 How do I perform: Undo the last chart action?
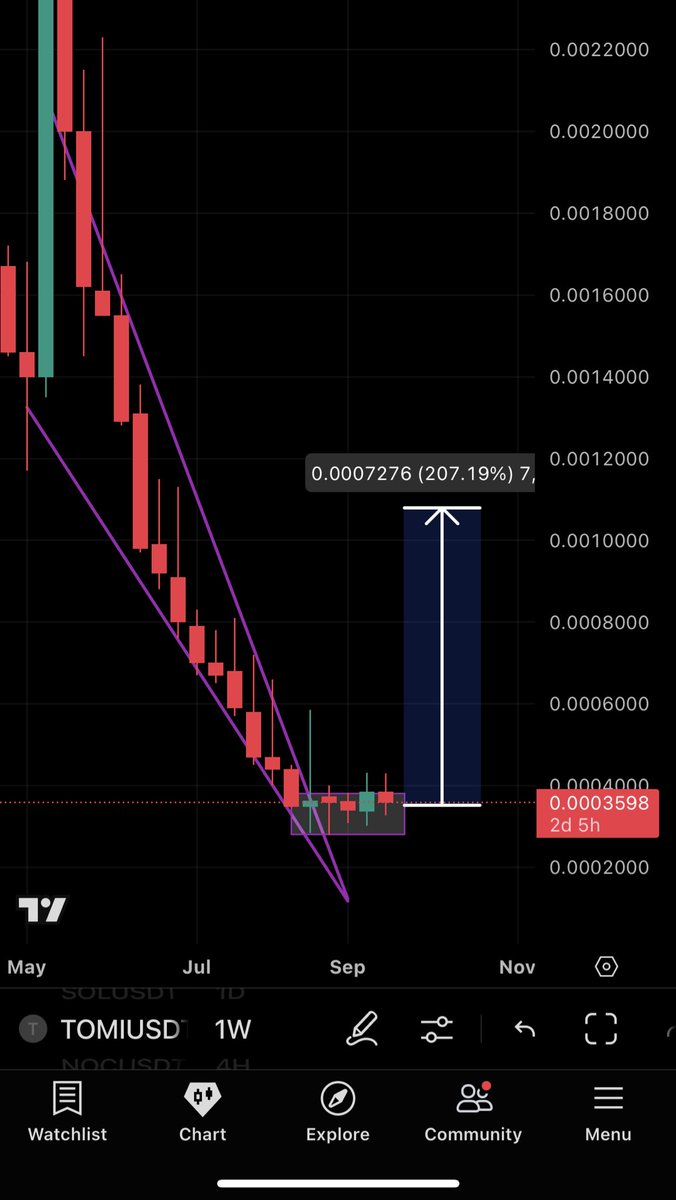click(525, 1029)
